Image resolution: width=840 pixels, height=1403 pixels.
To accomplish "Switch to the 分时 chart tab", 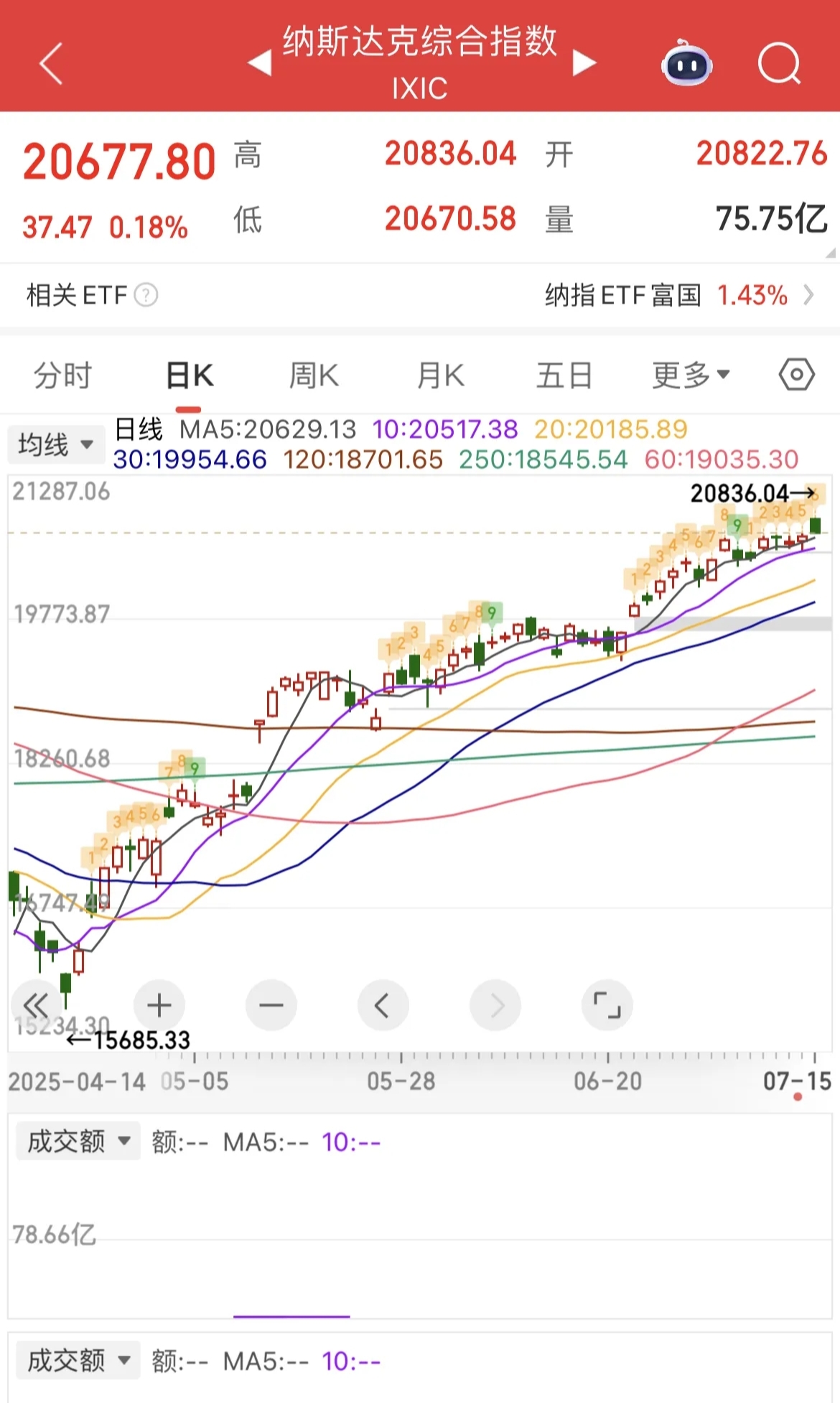I will 63,376.
